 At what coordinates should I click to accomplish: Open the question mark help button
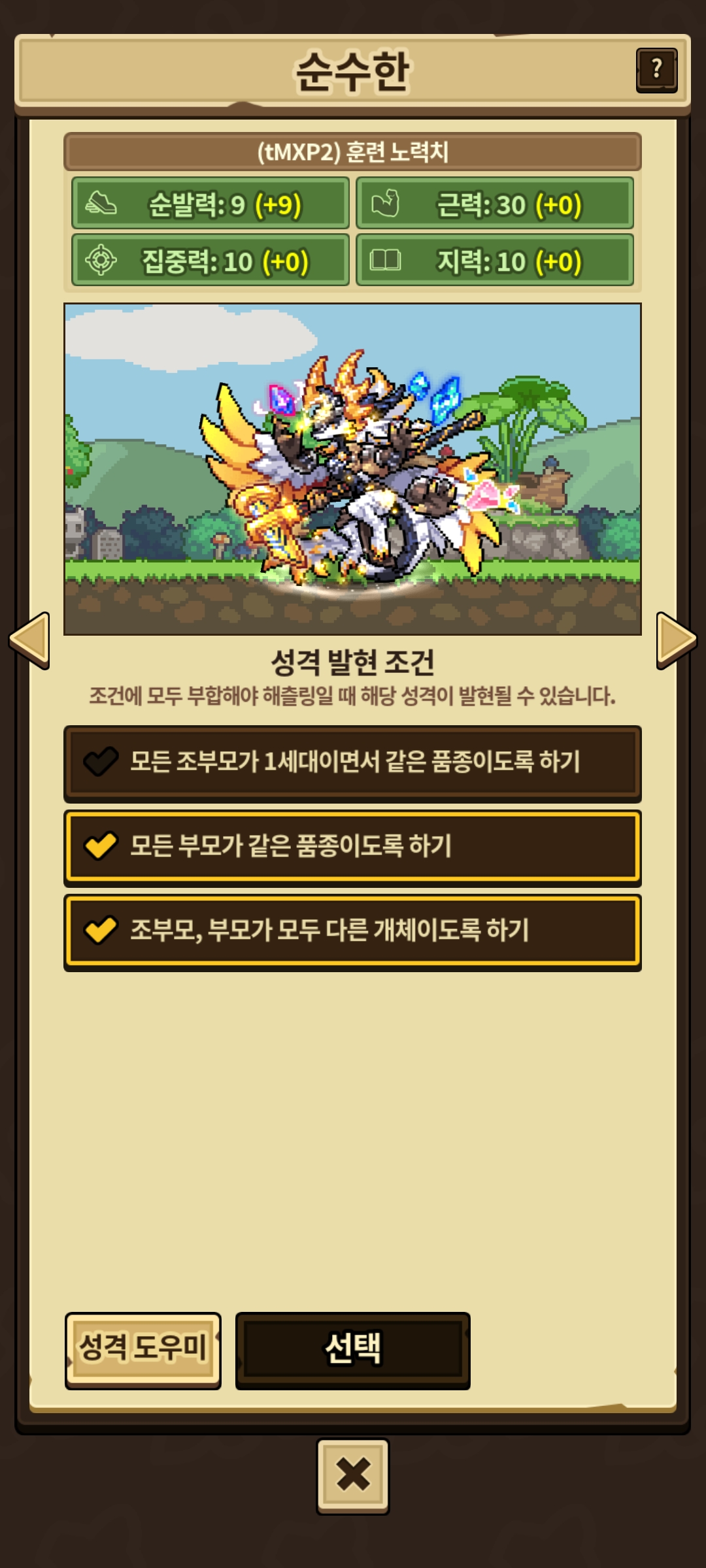[x=656, y=70]
